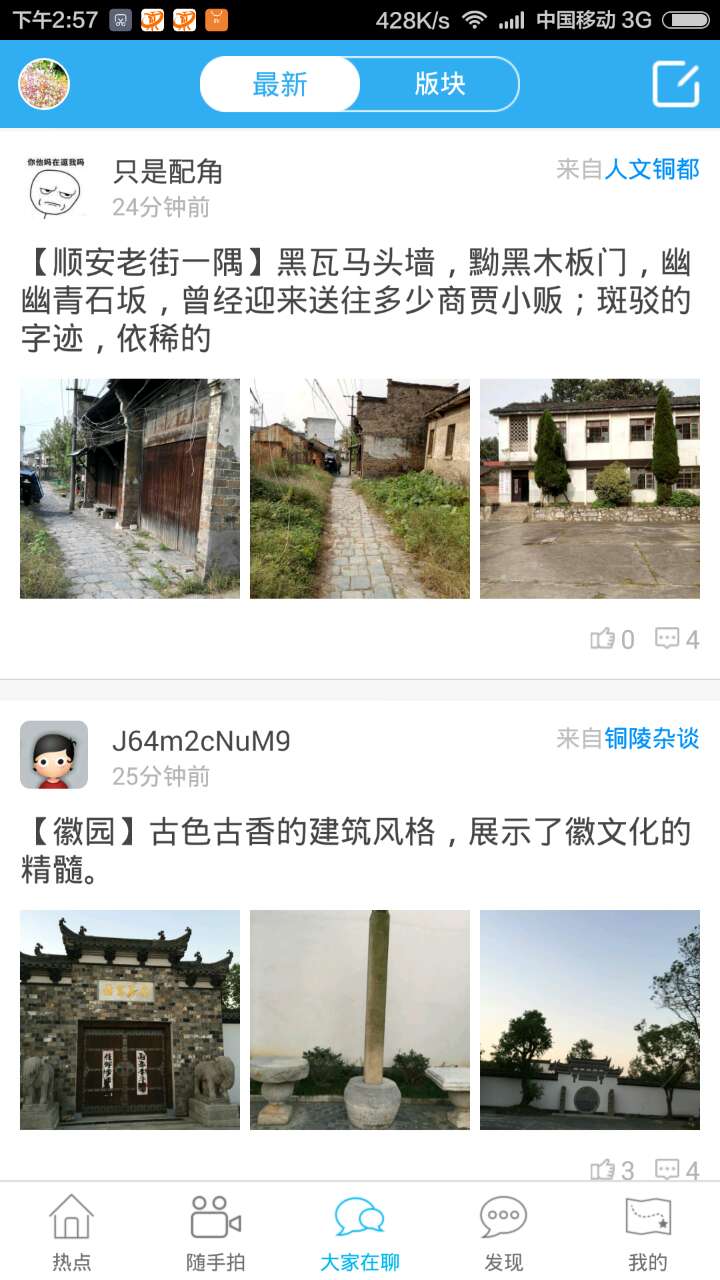Open the 顺安老街一隅 post text
The height and width of the screenshot is (1280, 720).
coord(356,300)
